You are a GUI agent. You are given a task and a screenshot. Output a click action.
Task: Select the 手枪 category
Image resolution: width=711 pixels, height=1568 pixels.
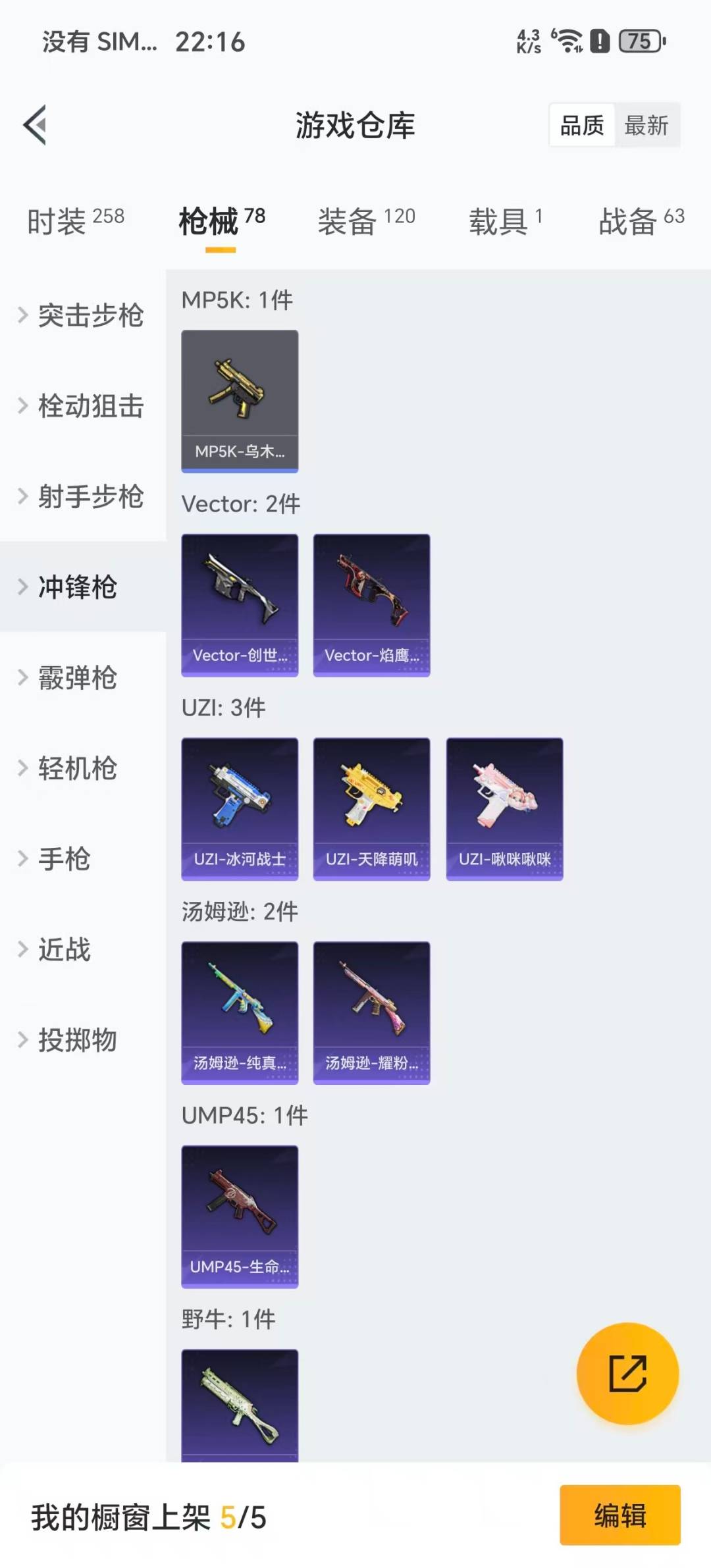point(63,858)
